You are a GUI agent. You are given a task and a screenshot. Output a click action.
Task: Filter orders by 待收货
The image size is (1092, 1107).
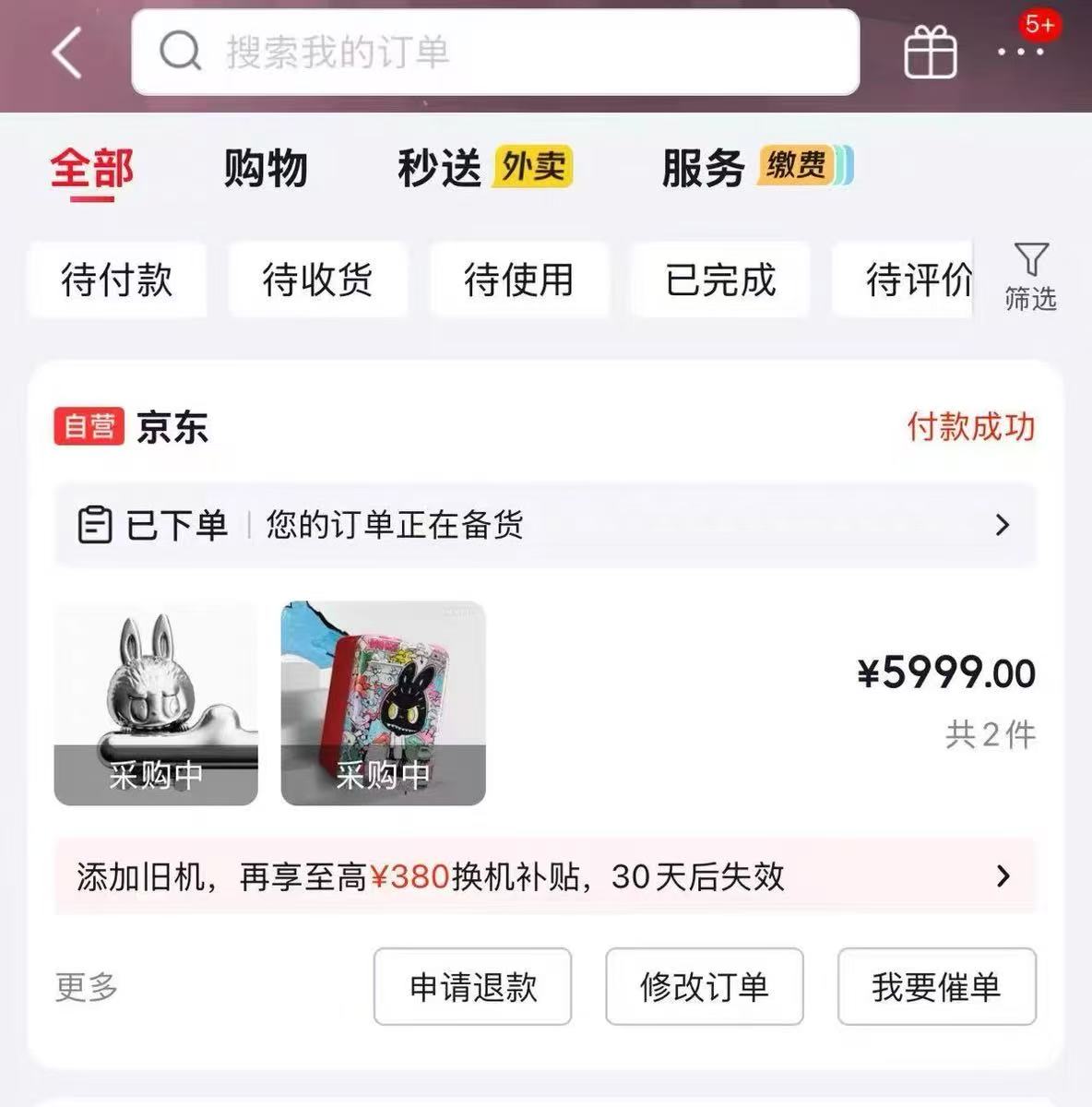coord(318,280)
